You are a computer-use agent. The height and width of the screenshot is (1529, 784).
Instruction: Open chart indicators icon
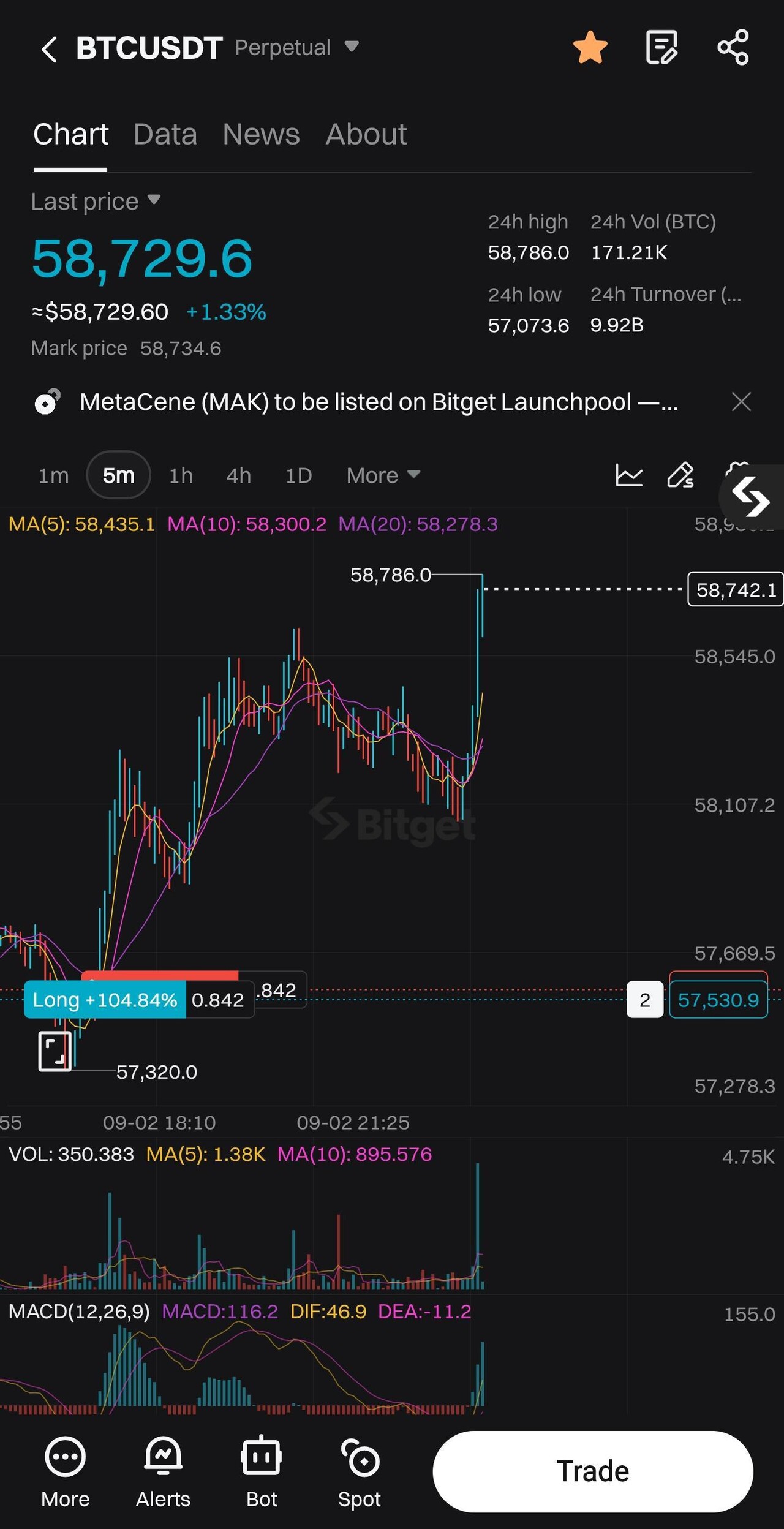pyautogui.click(x=629, y=475)
